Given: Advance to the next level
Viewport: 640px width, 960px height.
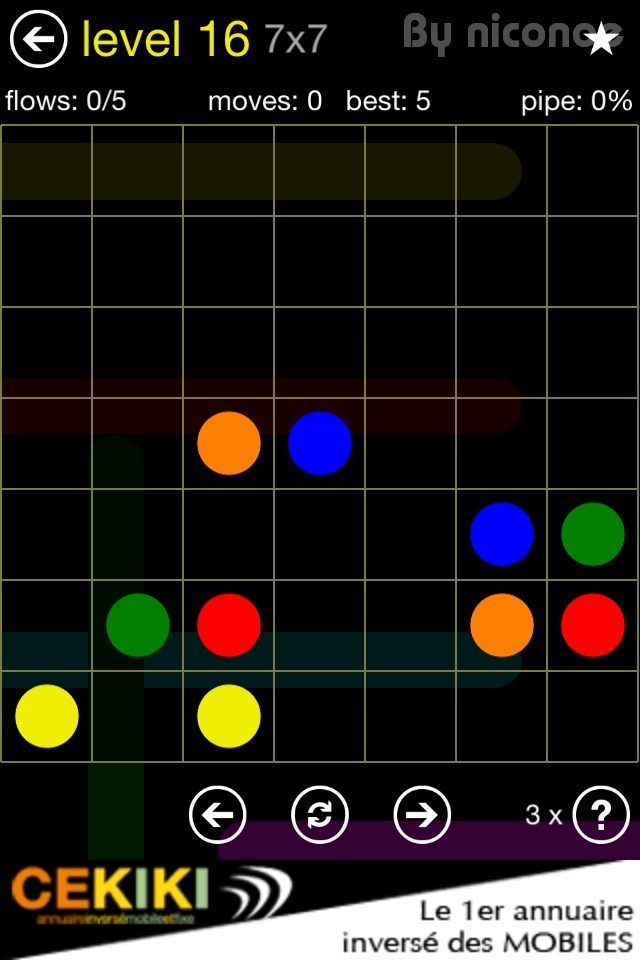Looking at the screenshot, I should tap(422, 815).
